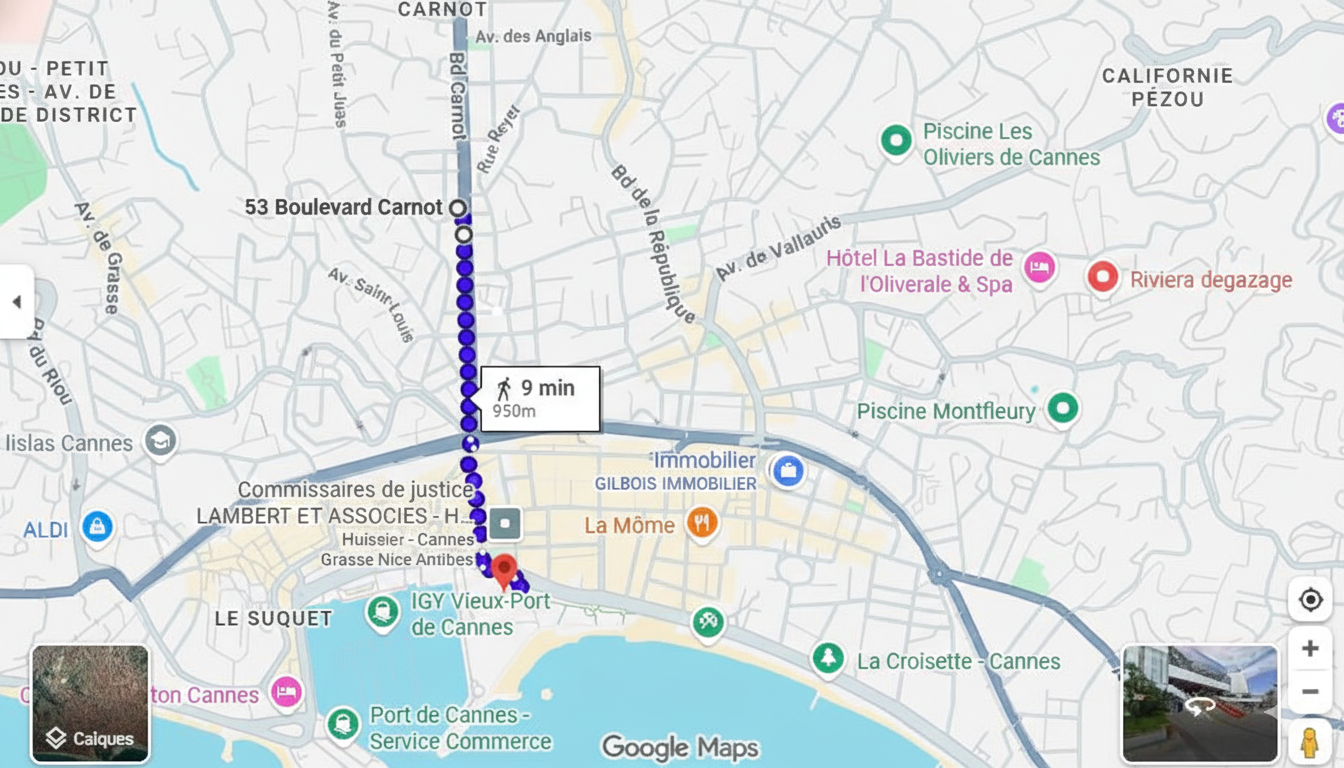
Task: Open the Calques layers switcher
Action: [90, 703]
